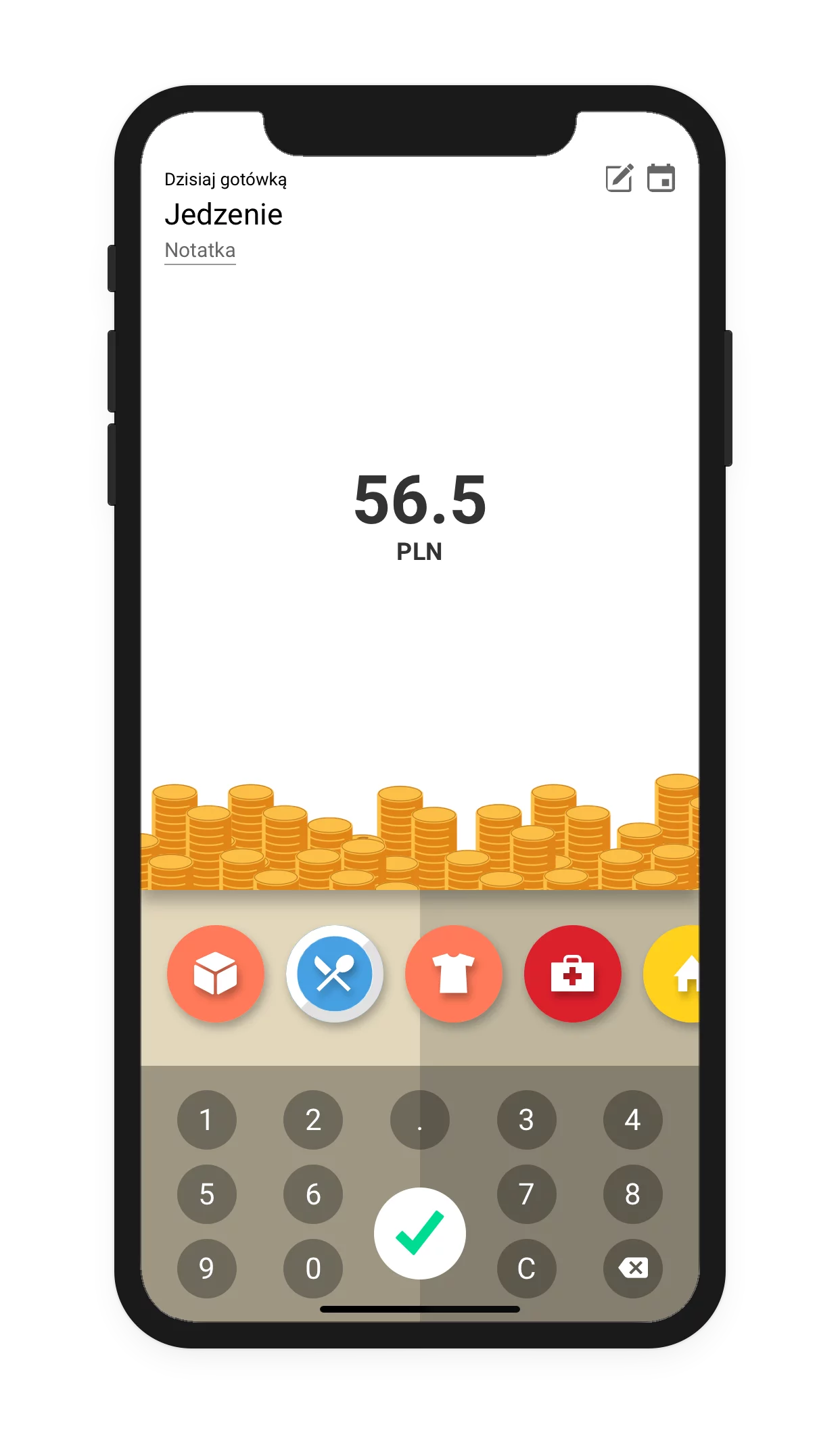Select the yellow house category
Screen dimensions: 840x1433
click(x=676, y=974)
